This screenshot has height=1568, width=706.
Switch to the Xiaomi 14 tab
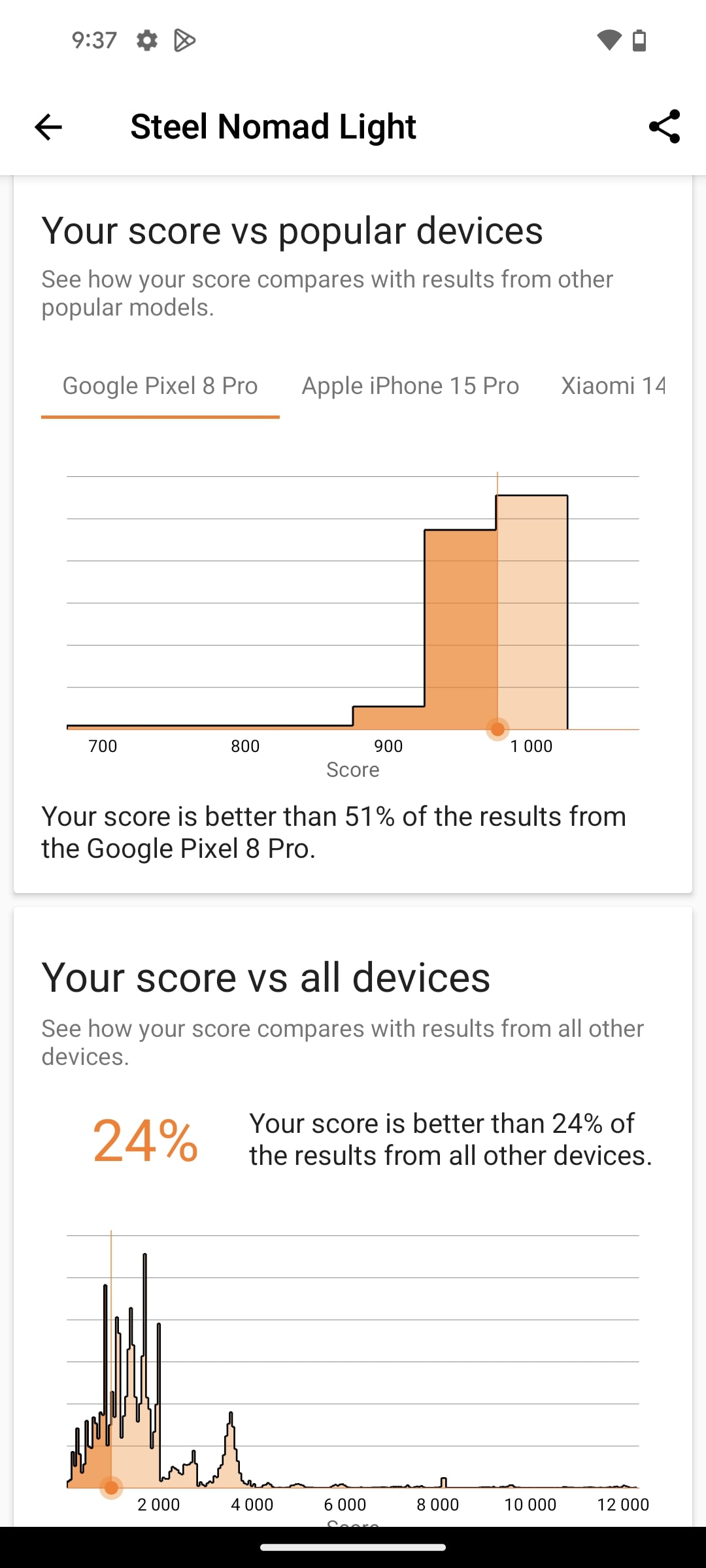pos(613,386)
